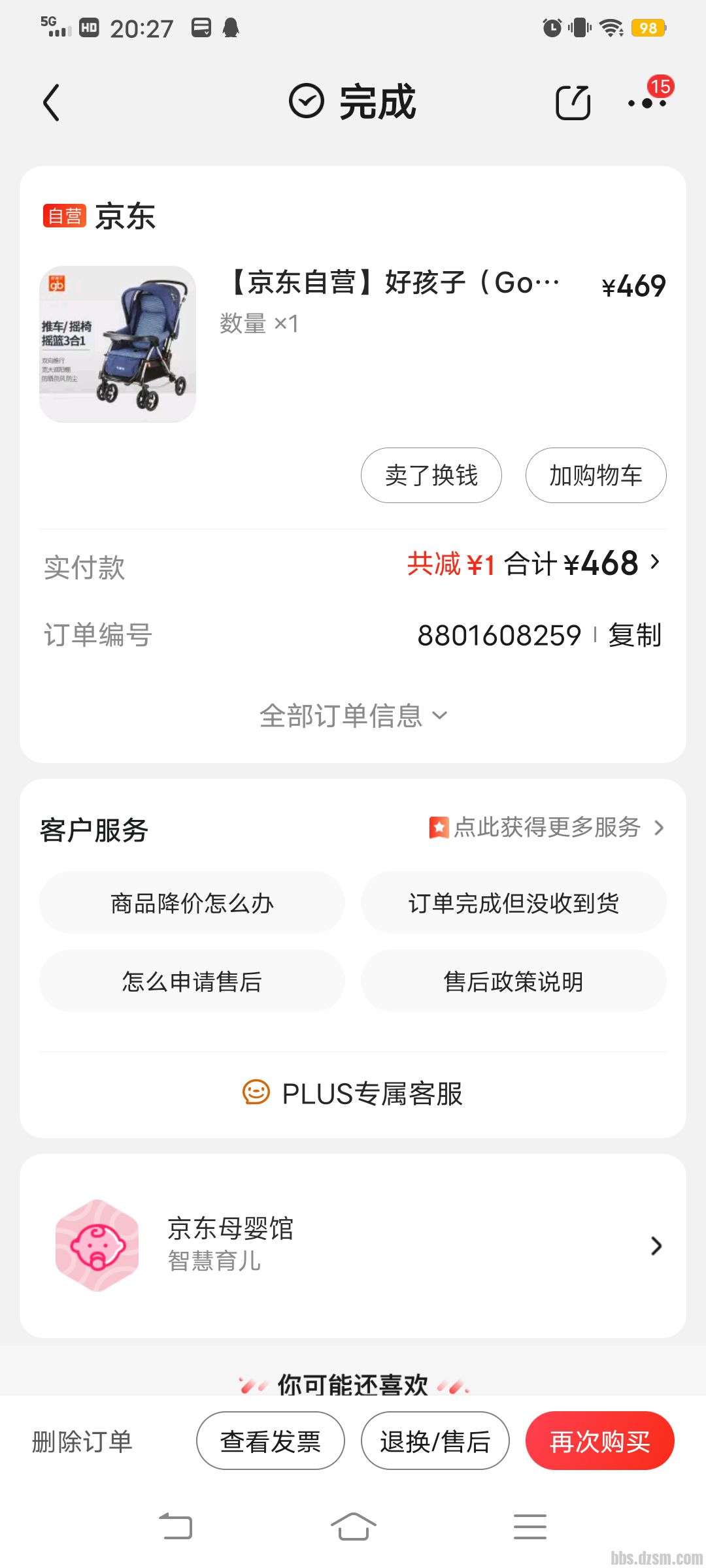Screen dimensions: 706x1568
Task: Tap 加购物车 button
Action: [596, 476]
